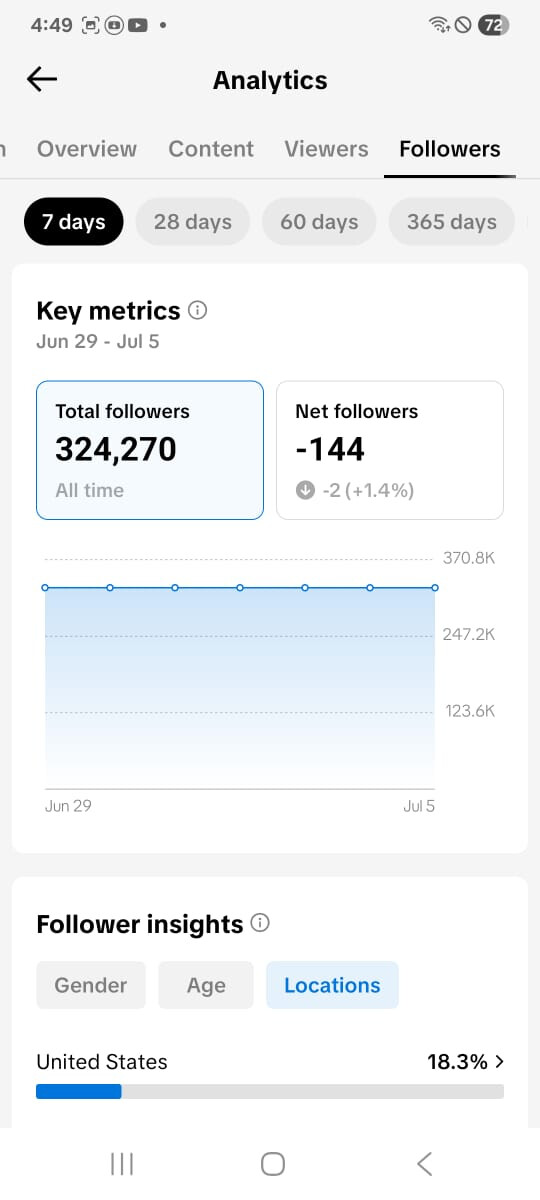
Task: Choose the 28 days range
Action: coord(193,222)
